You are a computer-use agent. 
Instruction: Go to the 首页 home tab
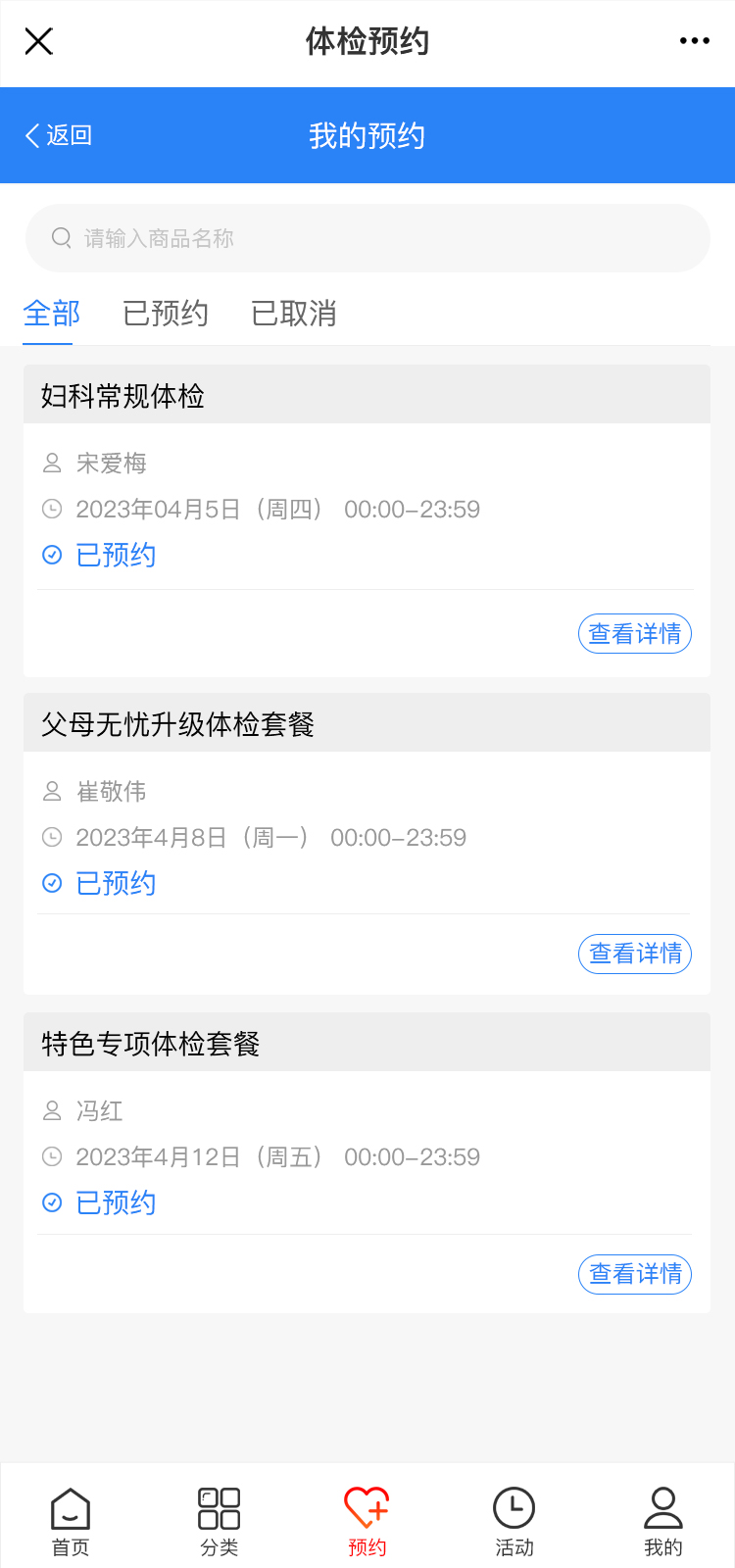click(x=71, y=1521)
